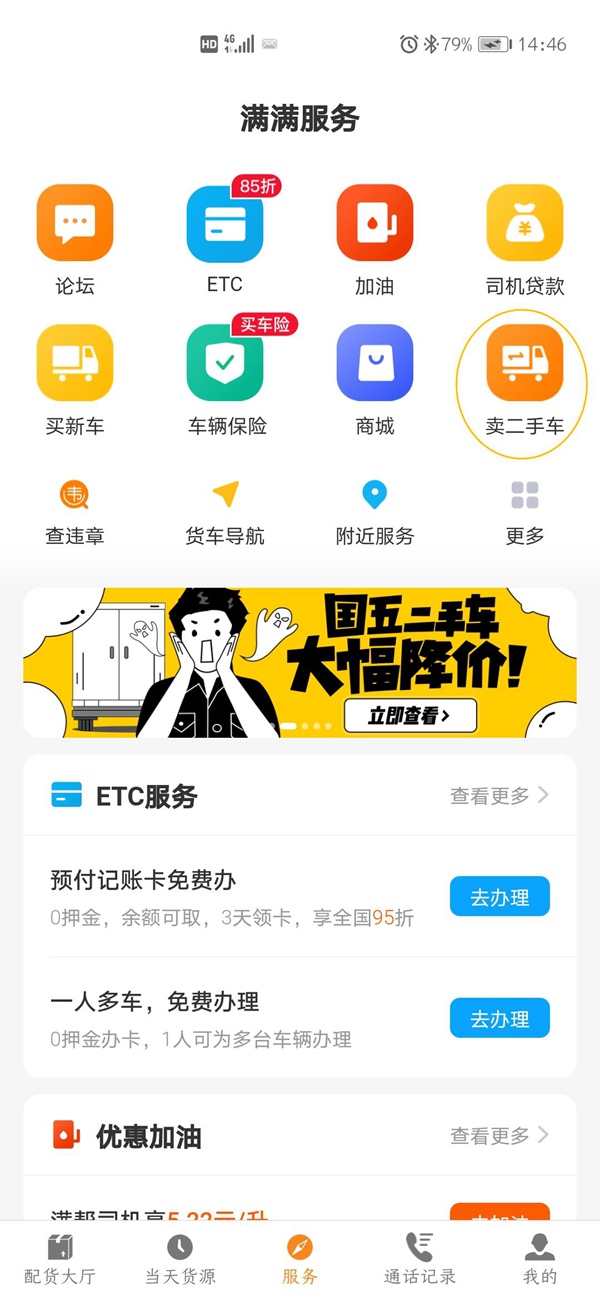
Task: Tap 去办理 for 预付记账卡免费办
Action: (x=499, y=898)
